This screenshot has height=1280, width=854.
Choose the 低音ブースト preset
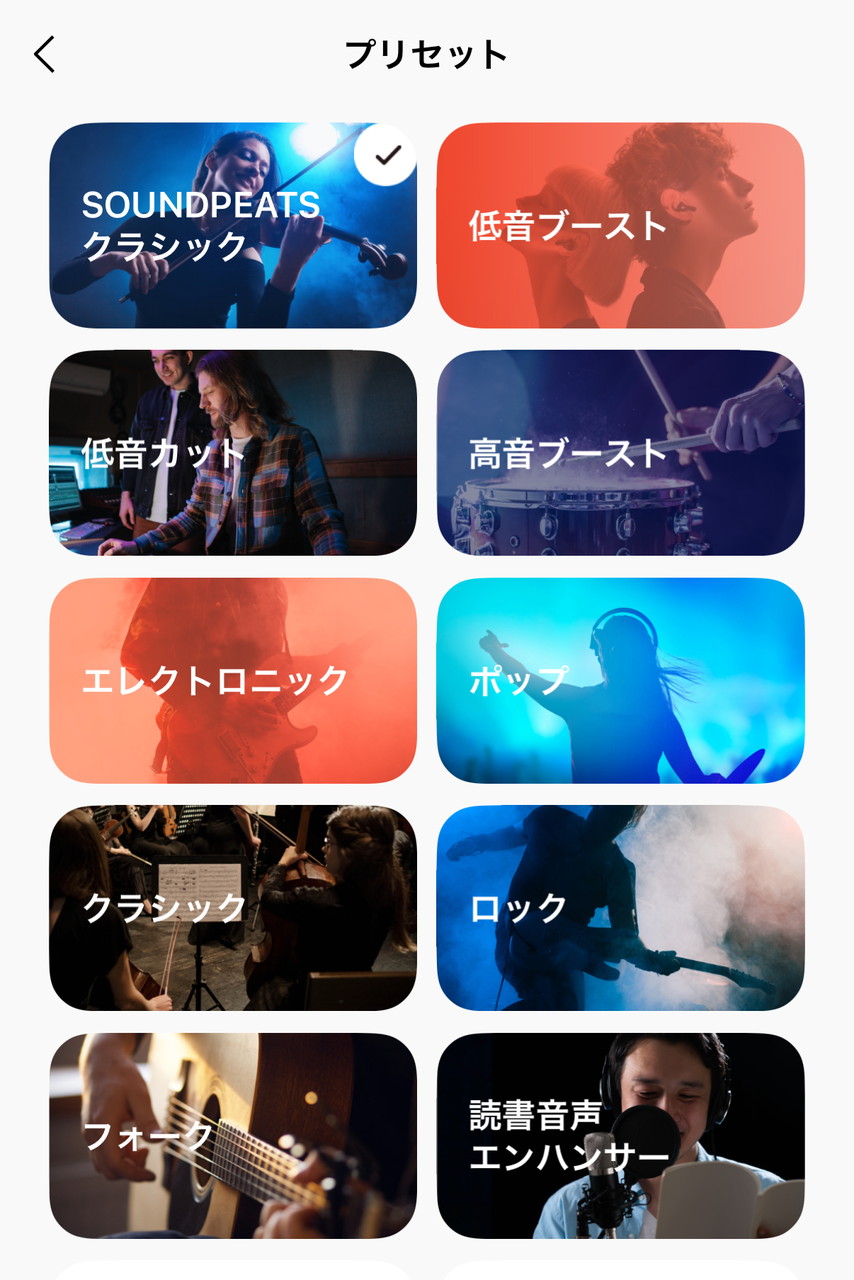[620, 225]
